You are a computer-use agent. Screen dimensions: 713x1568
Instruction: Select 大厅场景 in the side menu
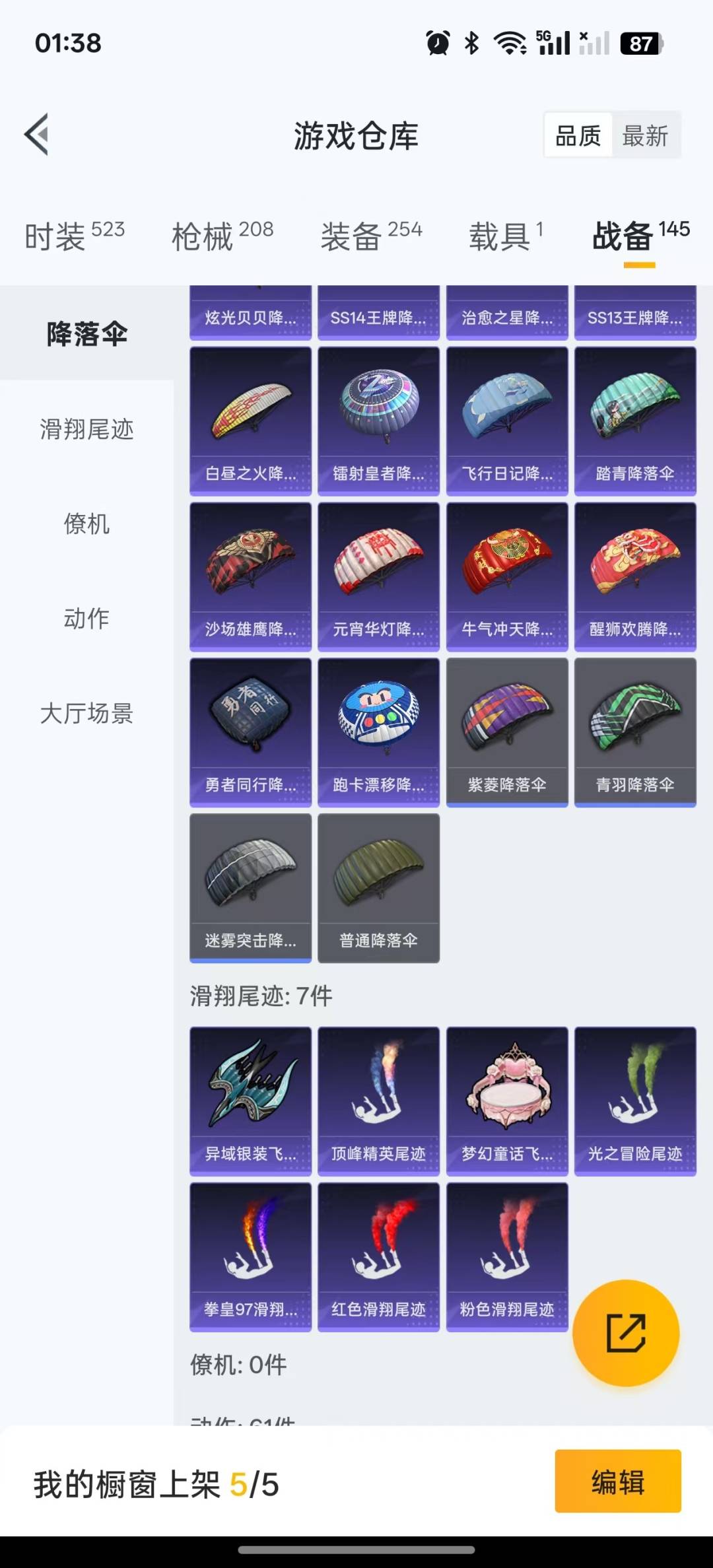point(86,713)
